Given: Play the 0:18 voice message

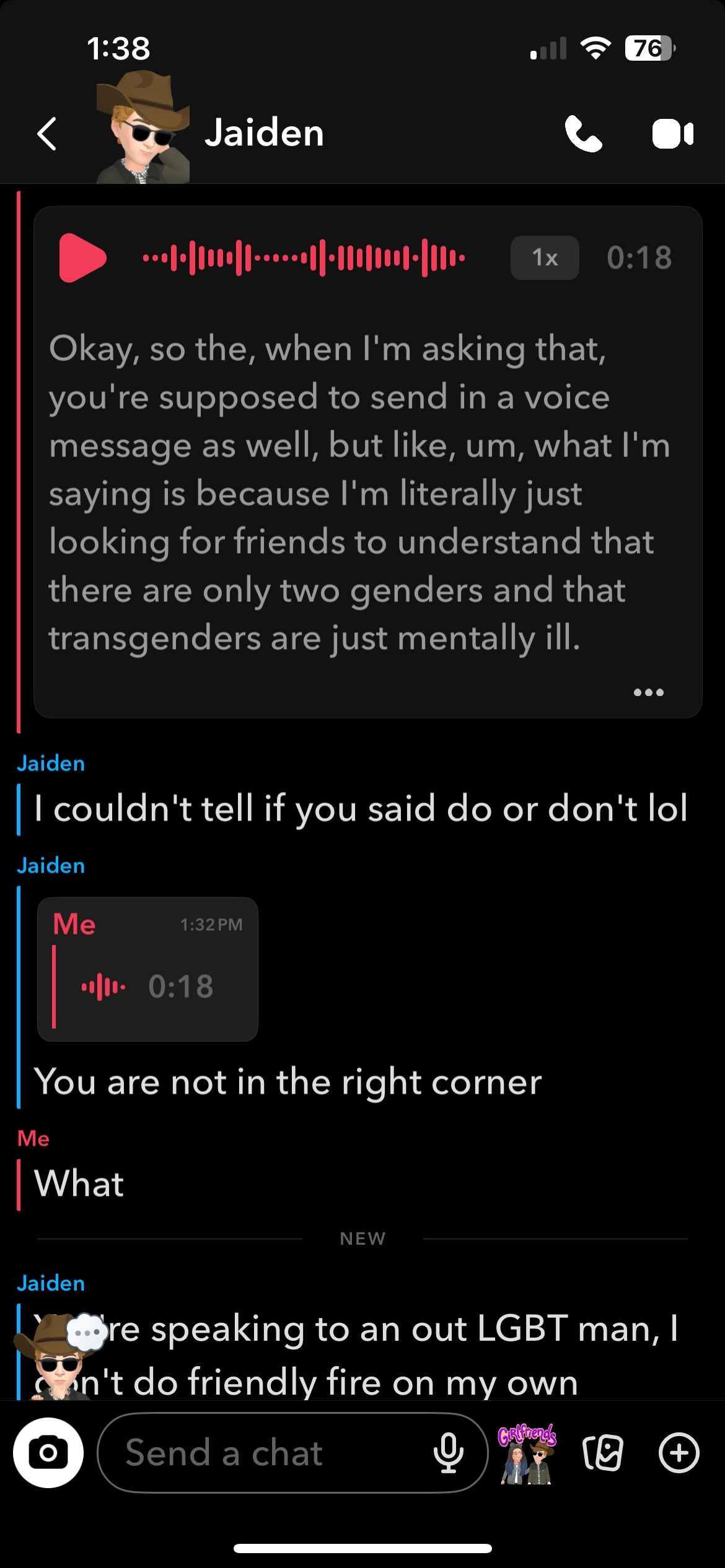Looking at the screenshot, I should point(82,258).
